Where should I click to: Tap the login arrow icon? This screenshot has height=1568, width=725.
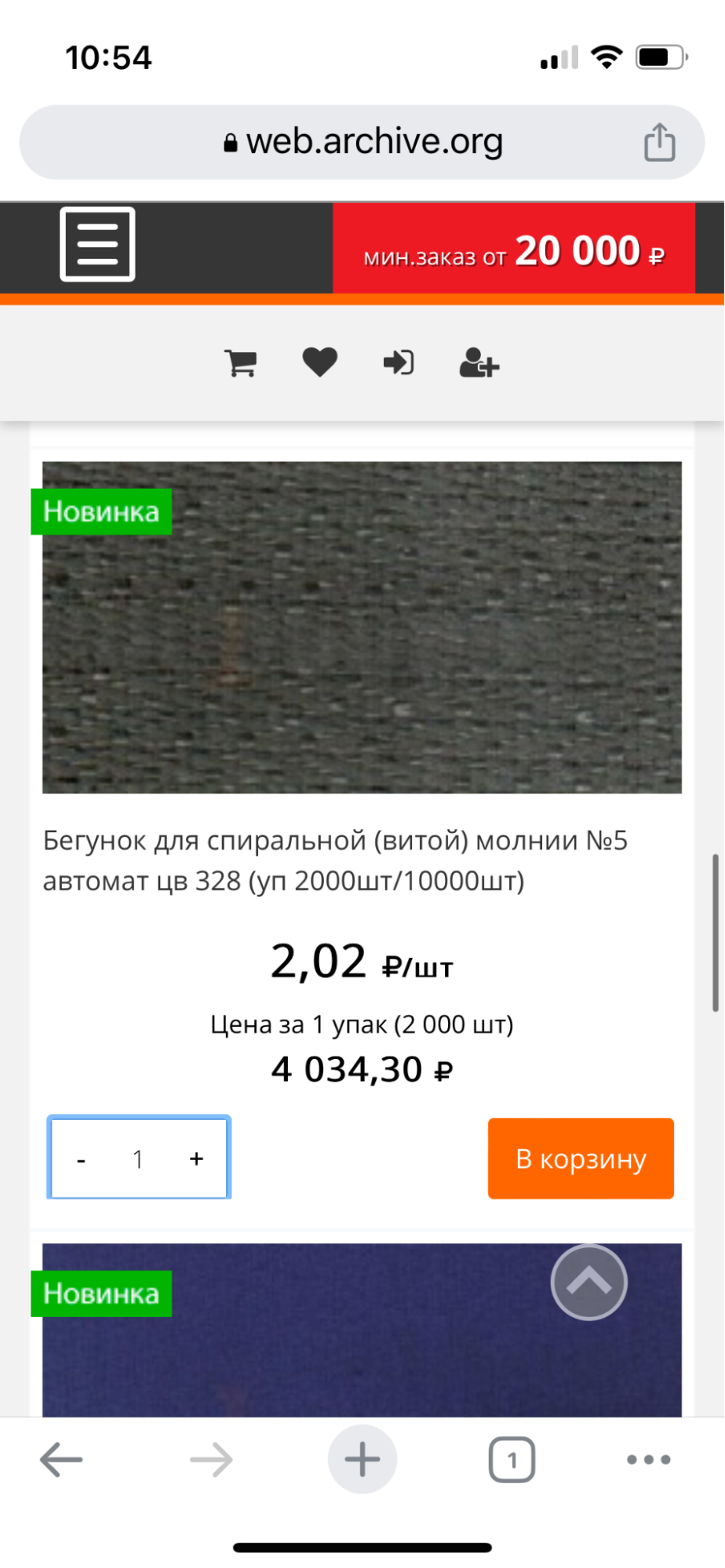click(399, 362)
